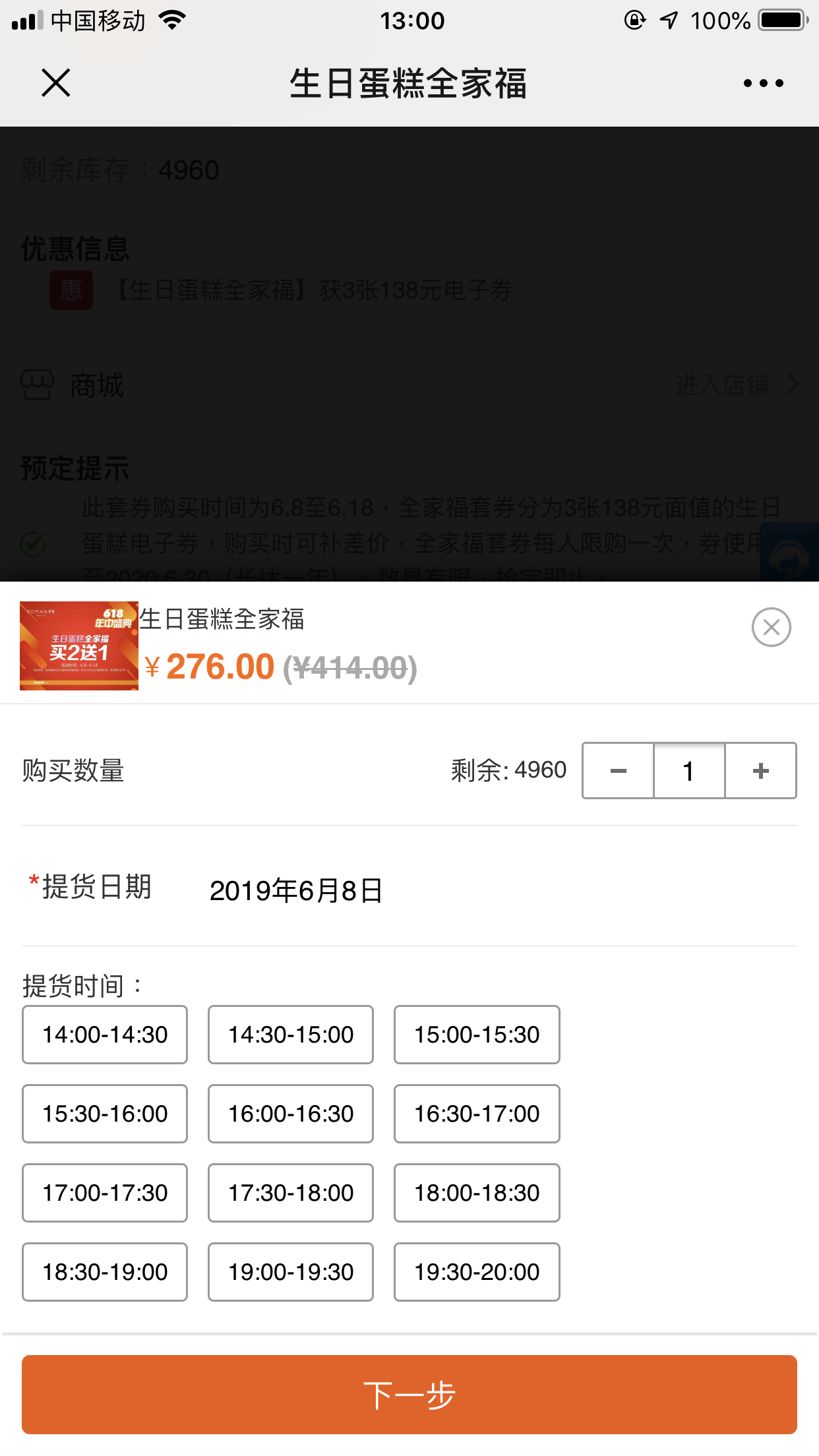Choose the 15:00-15:30 pickup slot

coord(477,1035)
